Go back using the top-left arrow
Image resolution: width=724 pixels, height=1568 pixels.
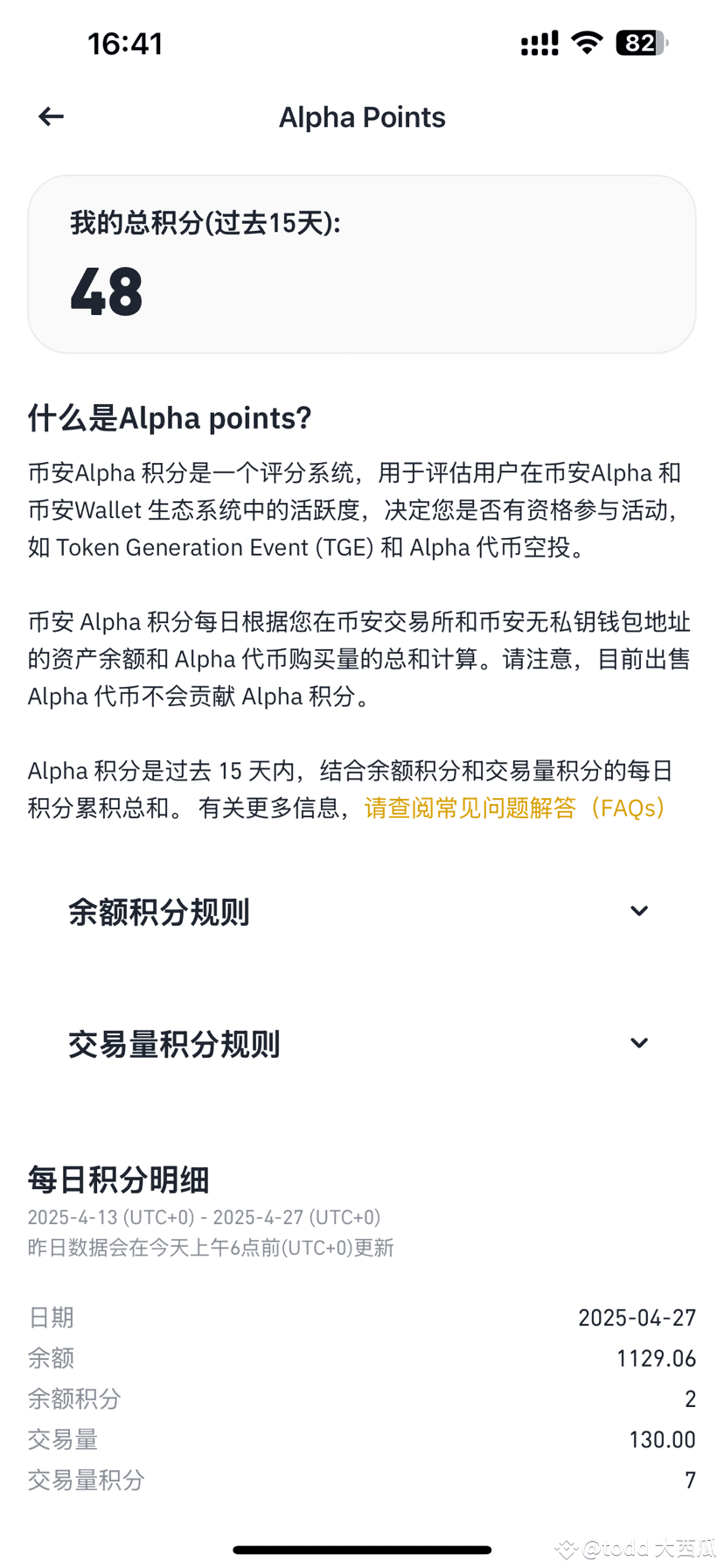pyautogui.click(x=52, y=116)
